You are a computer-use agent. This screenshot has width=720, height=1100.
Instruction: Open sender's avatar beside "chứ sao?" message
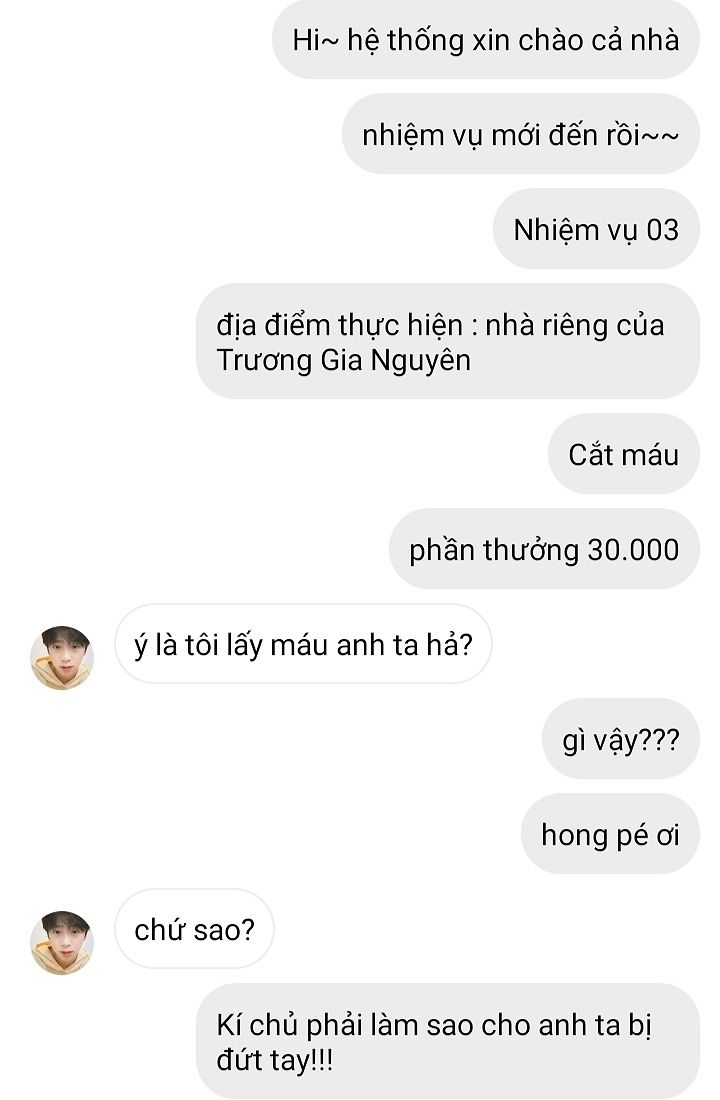tap(62, 942)
